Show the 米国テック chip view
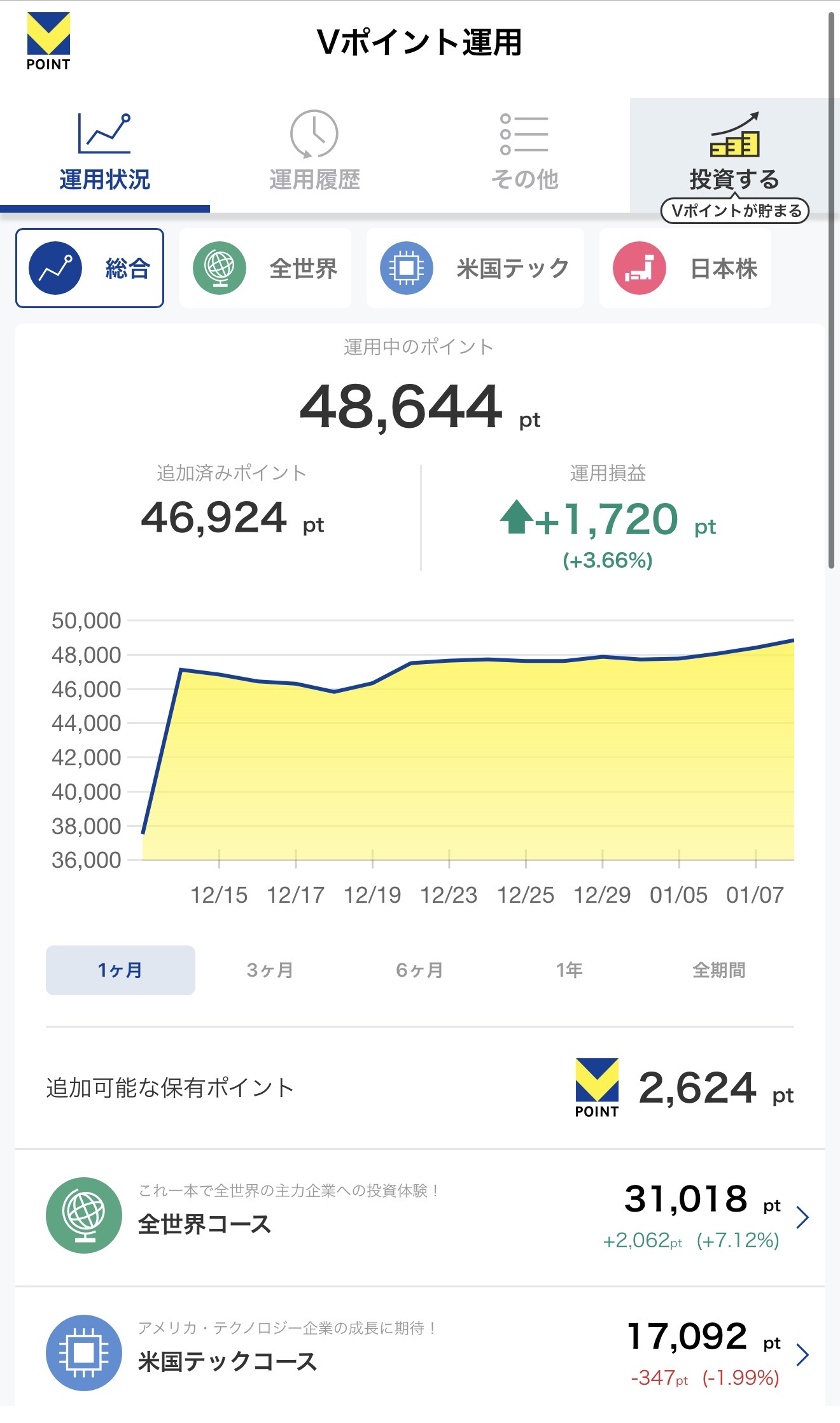840x1423 pixels. (475, 268)
